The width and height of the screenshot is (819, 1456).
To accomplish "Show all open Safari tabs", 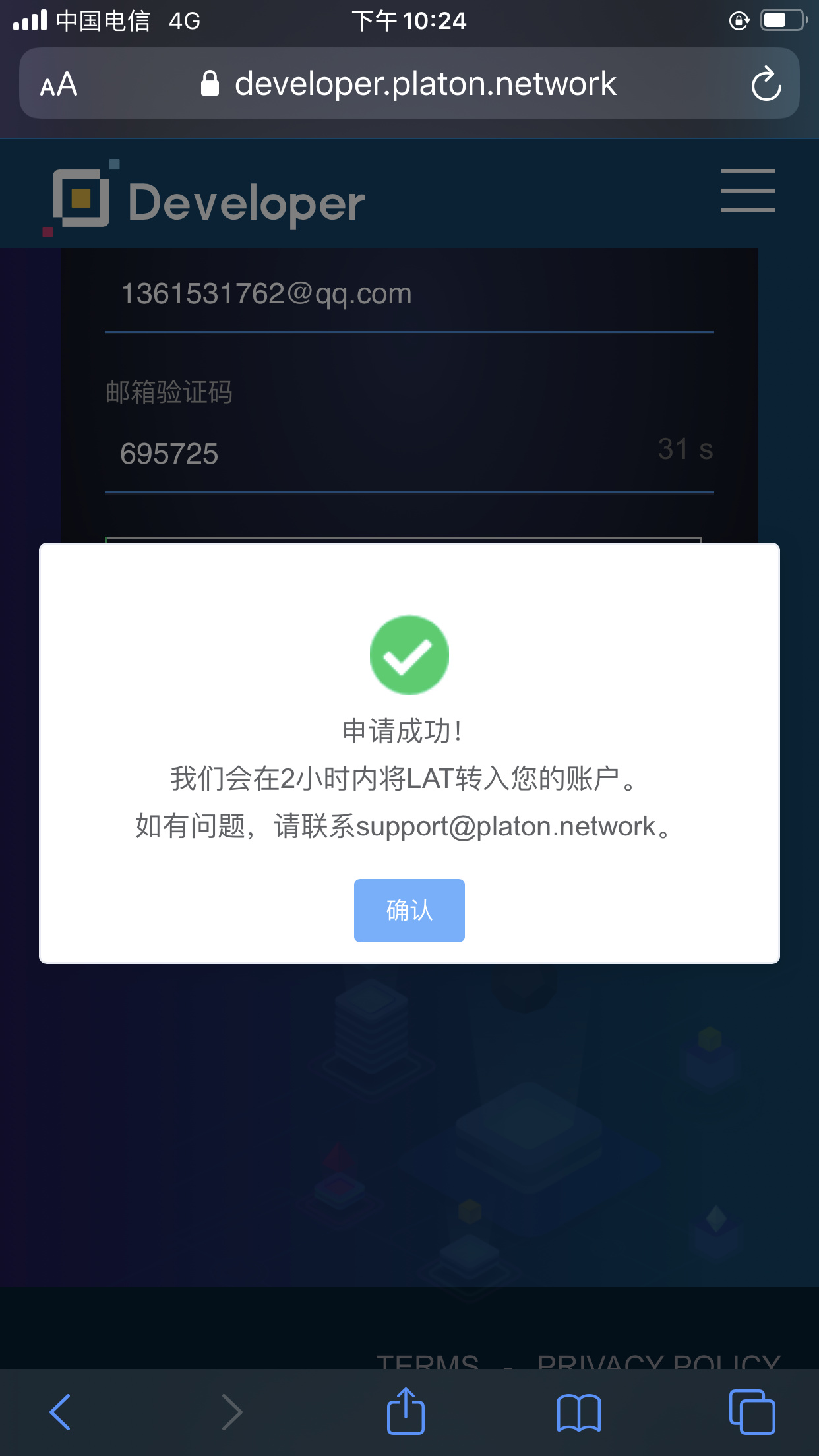I will coord(752,1412).
